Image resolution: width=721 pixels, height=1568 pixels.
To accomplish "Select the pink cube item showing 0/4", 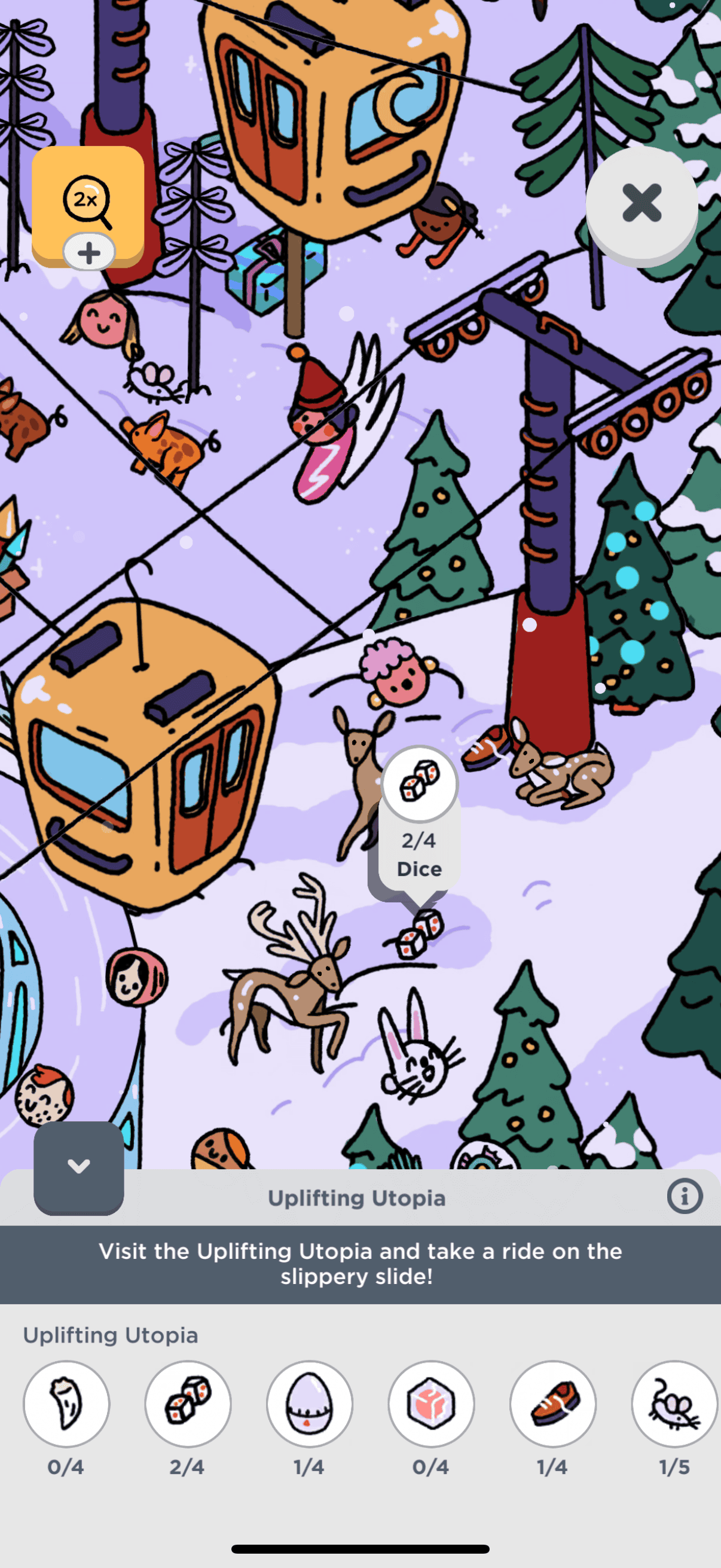I will point(432,1404).
